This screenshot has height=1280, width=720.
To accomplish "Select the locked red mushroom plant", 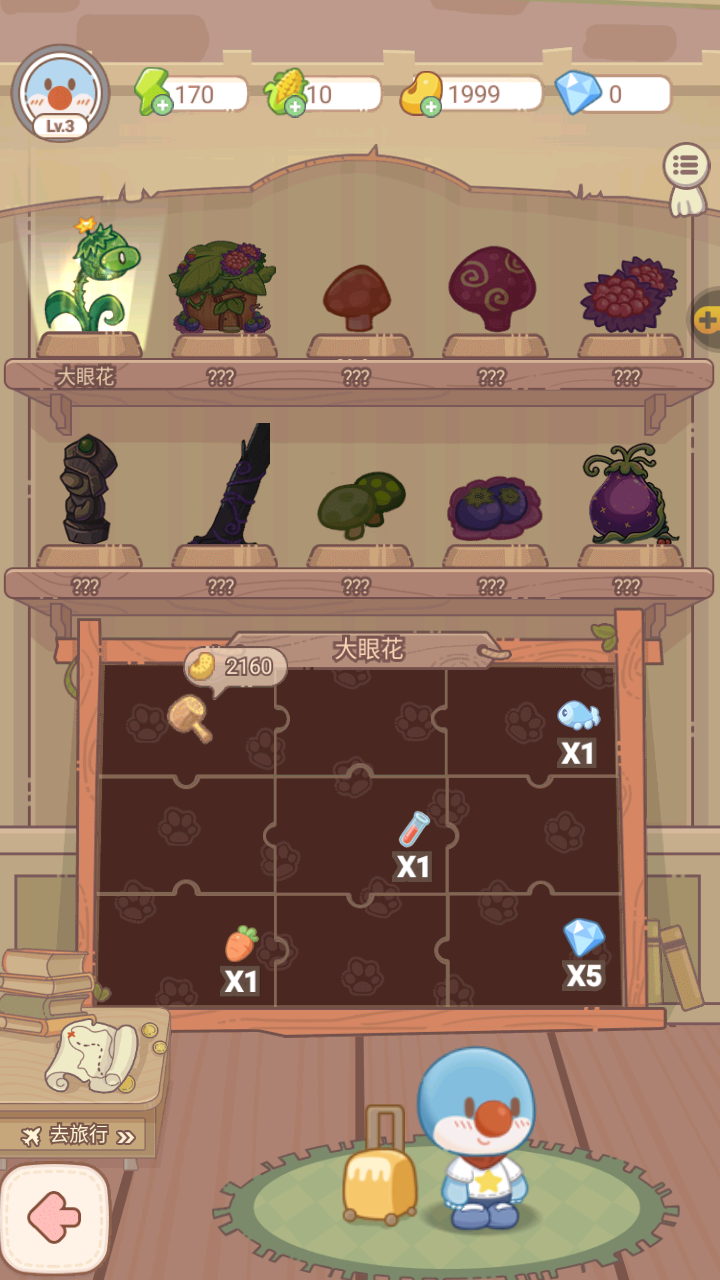I will pos(358,297).
